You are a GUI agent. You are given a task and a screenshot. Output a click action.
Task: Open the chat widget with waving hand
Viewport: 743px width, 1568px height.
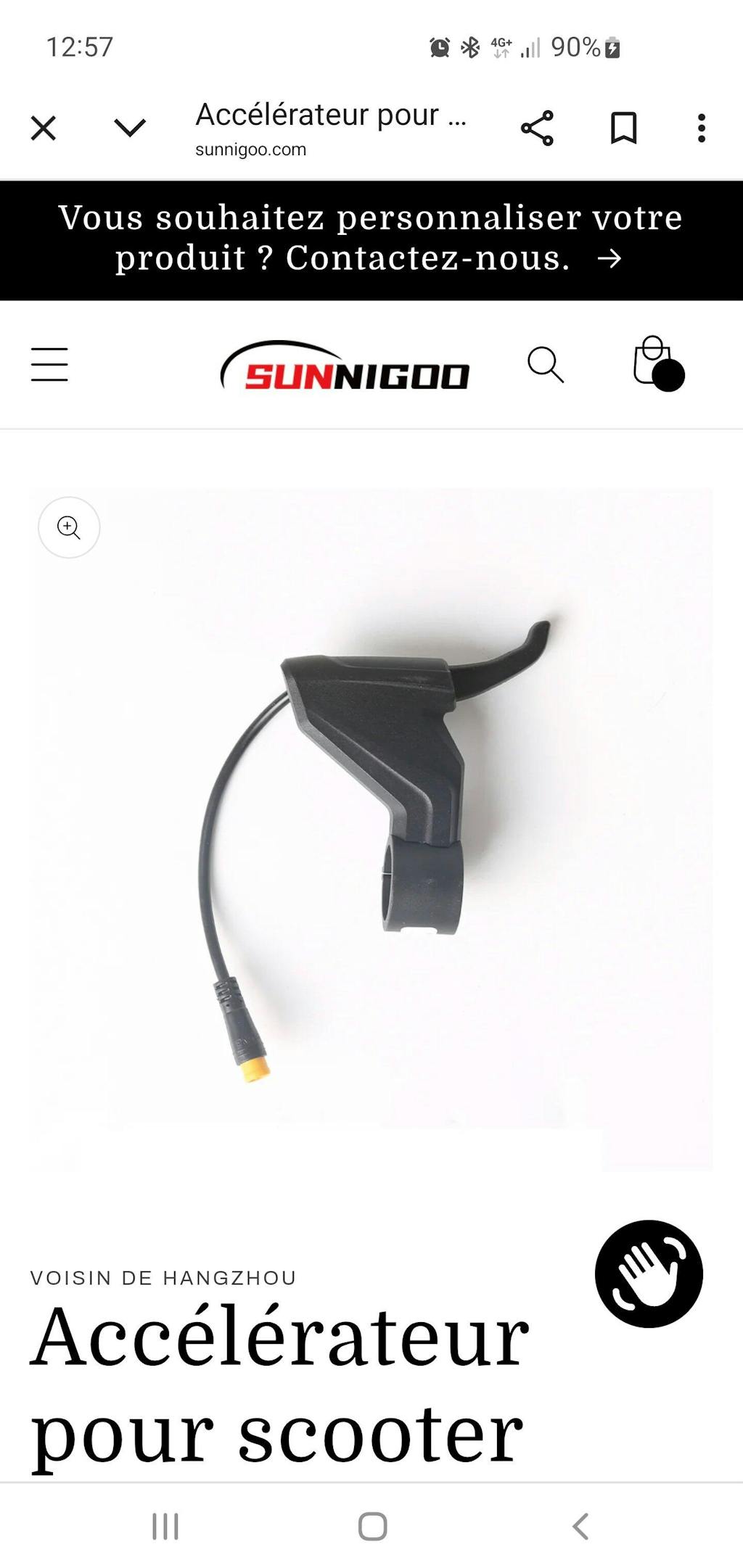648,1274
